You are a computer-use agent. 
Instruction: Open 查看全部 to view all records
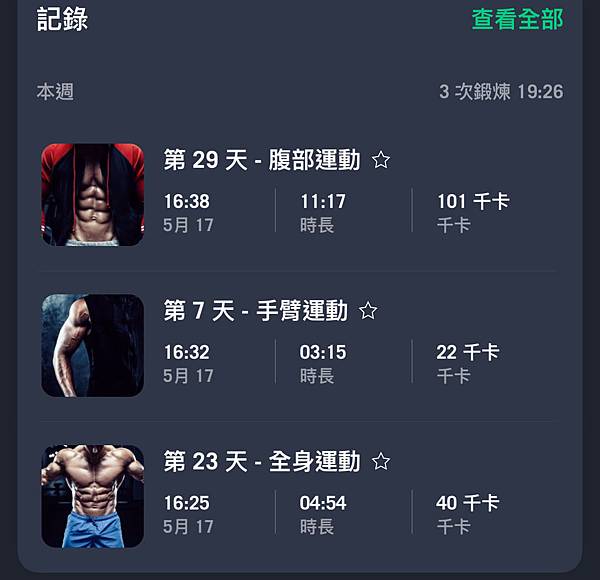point(517,19)
